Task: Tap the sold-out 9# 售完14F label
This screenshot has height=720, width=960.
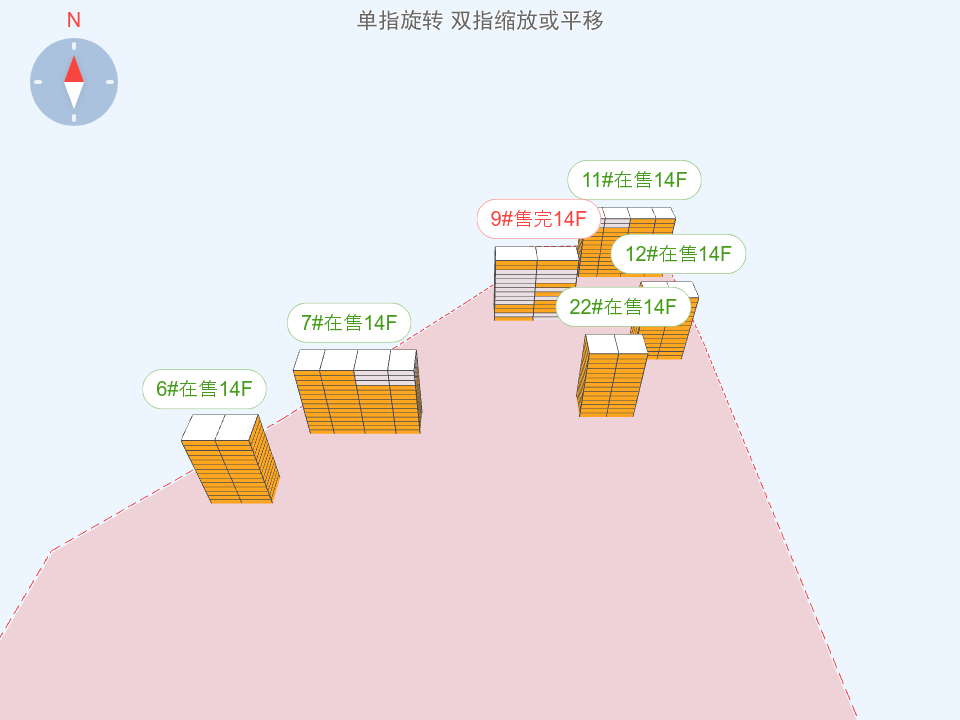Action: tap(538, 219)
